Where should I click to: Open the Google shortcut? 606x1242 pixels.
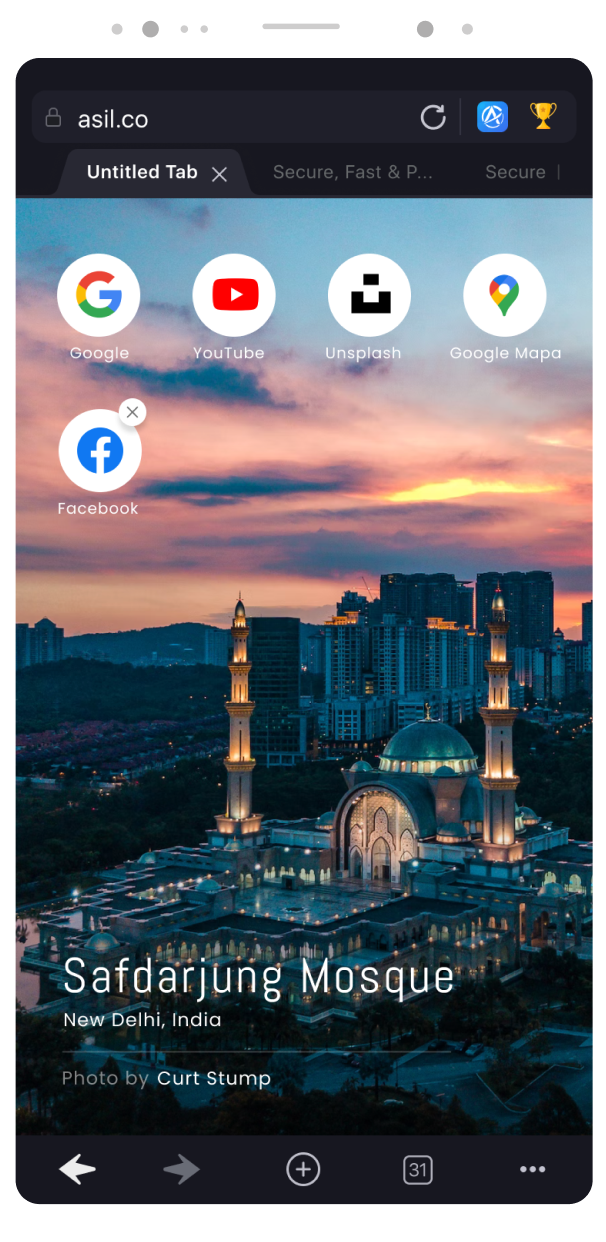tap(99, 296)
